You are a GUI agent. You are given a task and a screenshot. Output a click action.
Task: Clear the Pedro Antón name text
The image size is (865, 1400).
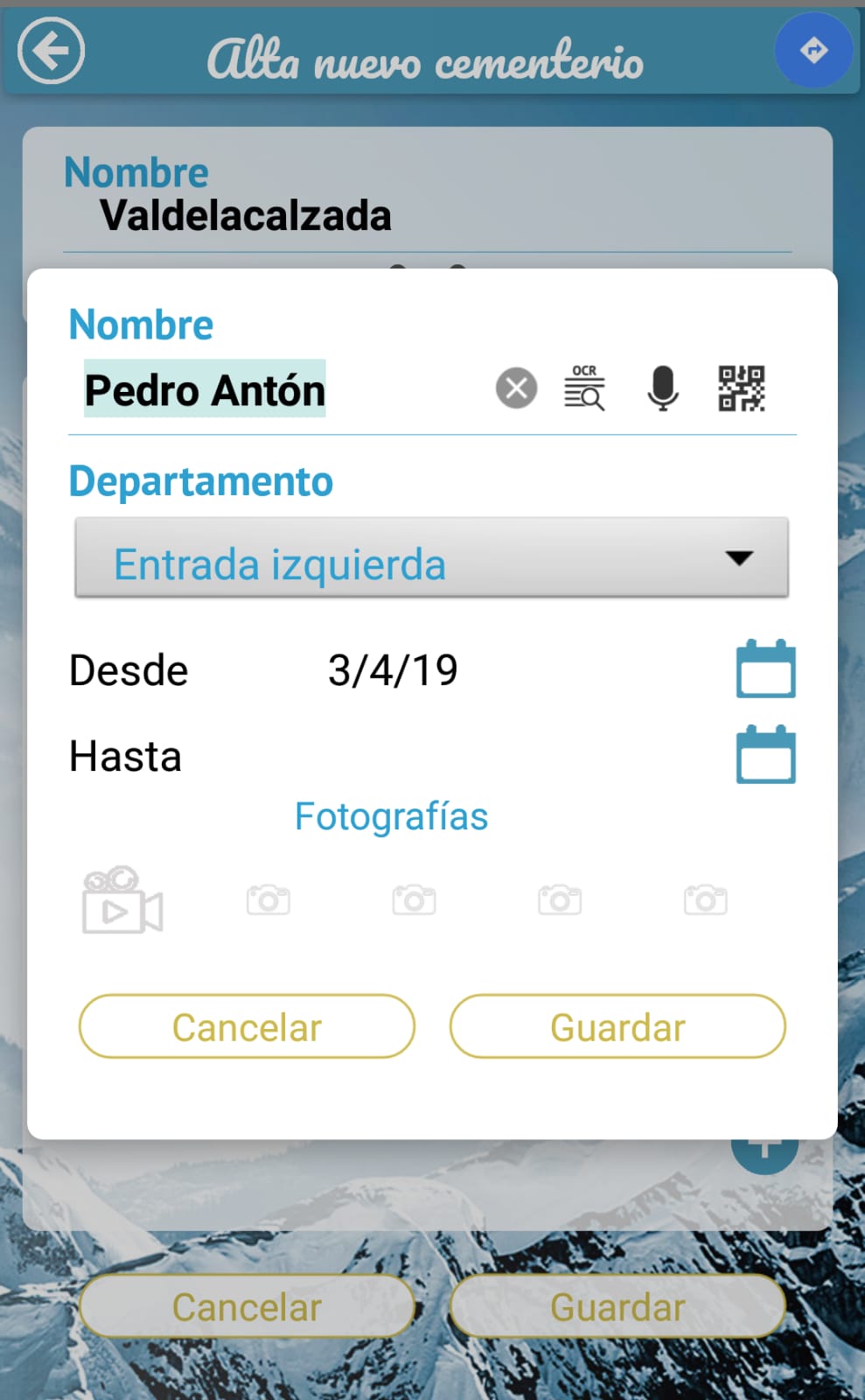[516, 388]
